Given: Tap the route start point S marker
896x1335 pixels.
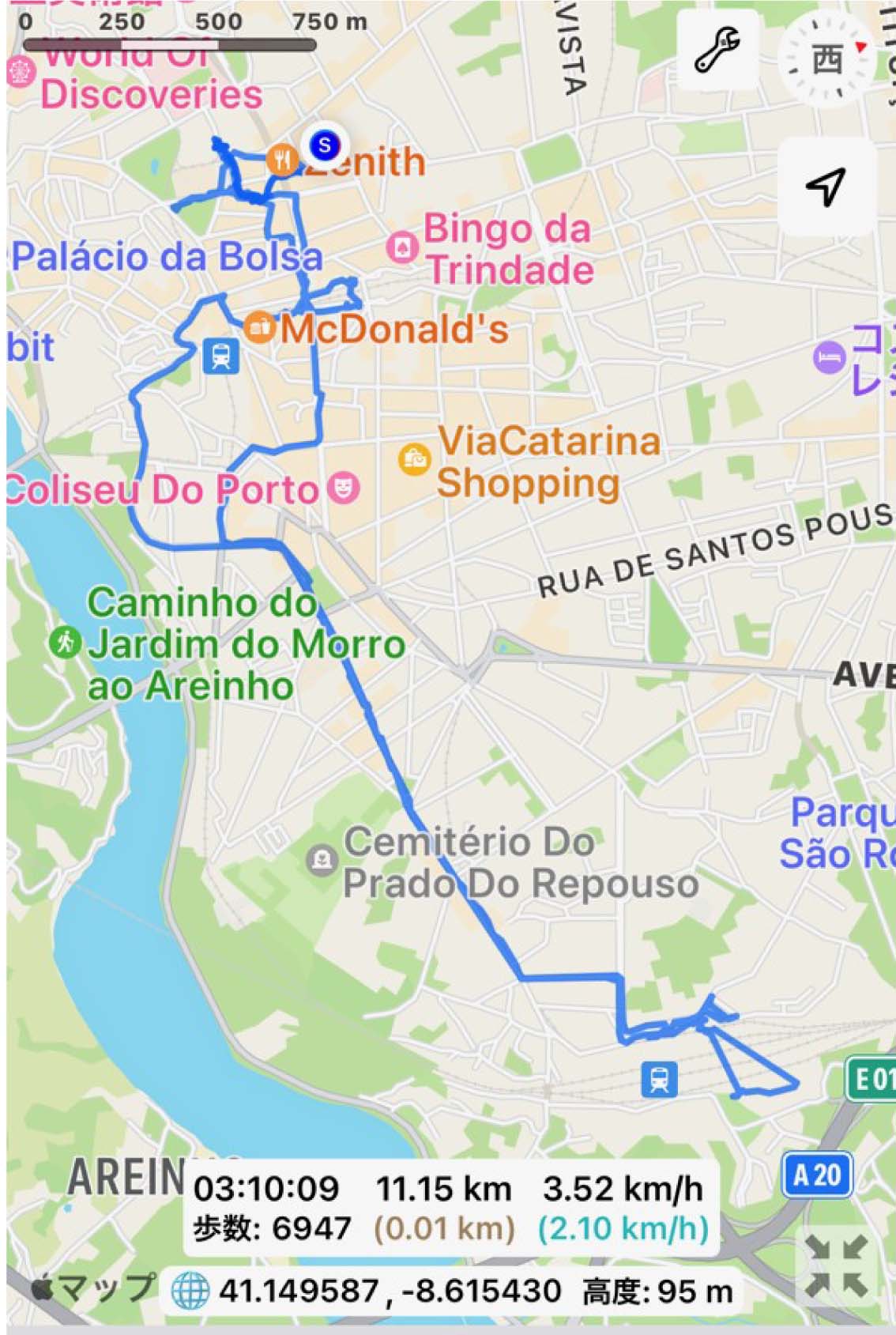Looking at the screenshot, I should coord(324,145).
